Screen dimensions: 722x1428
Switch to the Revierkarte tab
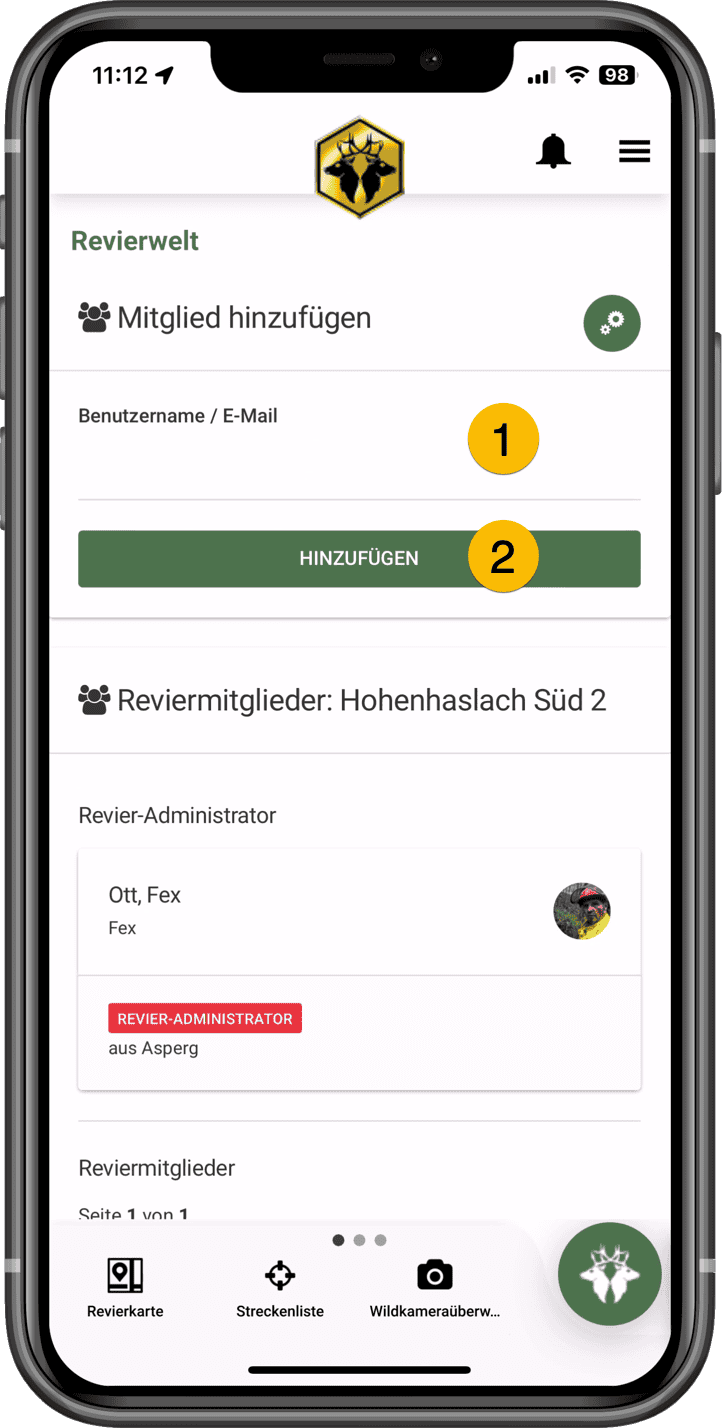pyautogui.click(x=125, y=1288)
